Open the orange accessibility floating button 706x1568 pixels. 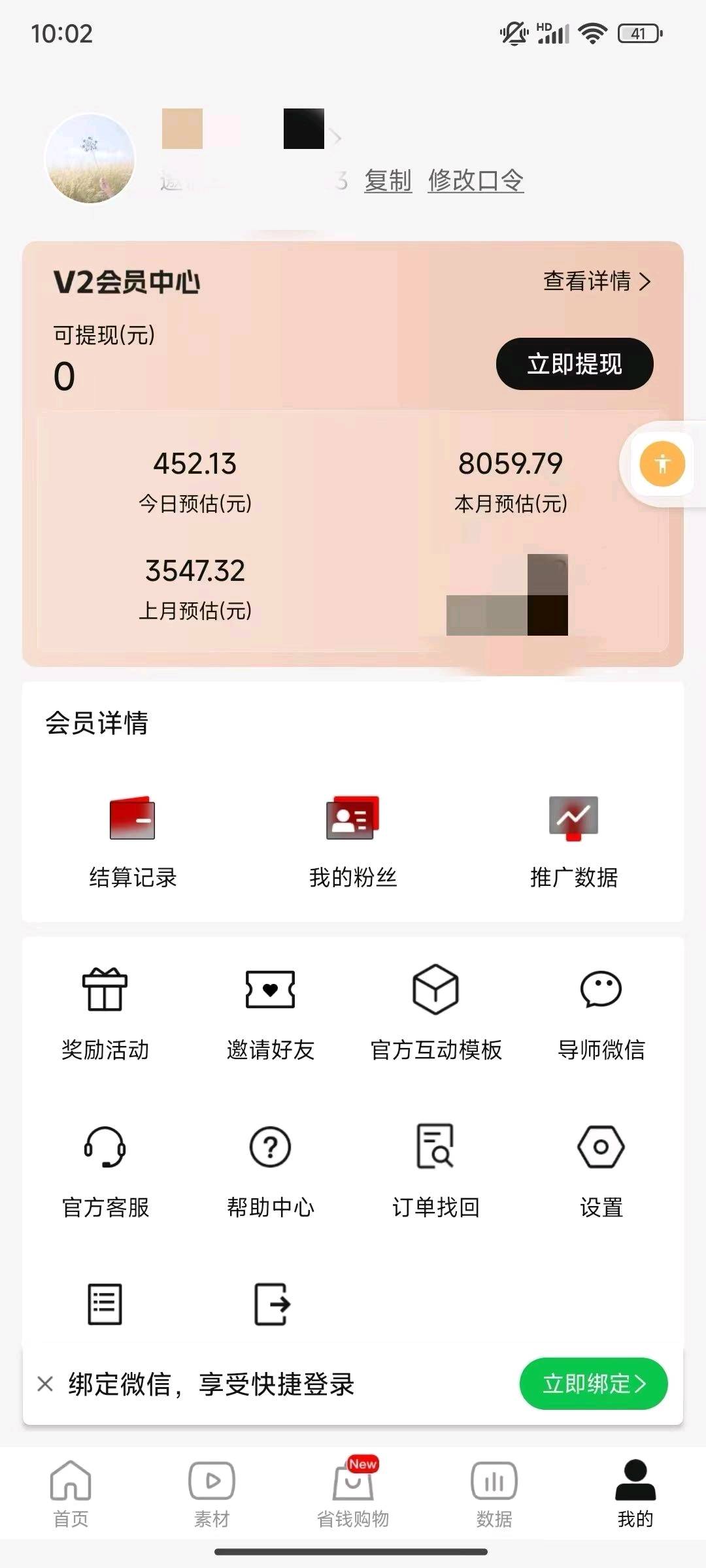[x=662, y=464]
